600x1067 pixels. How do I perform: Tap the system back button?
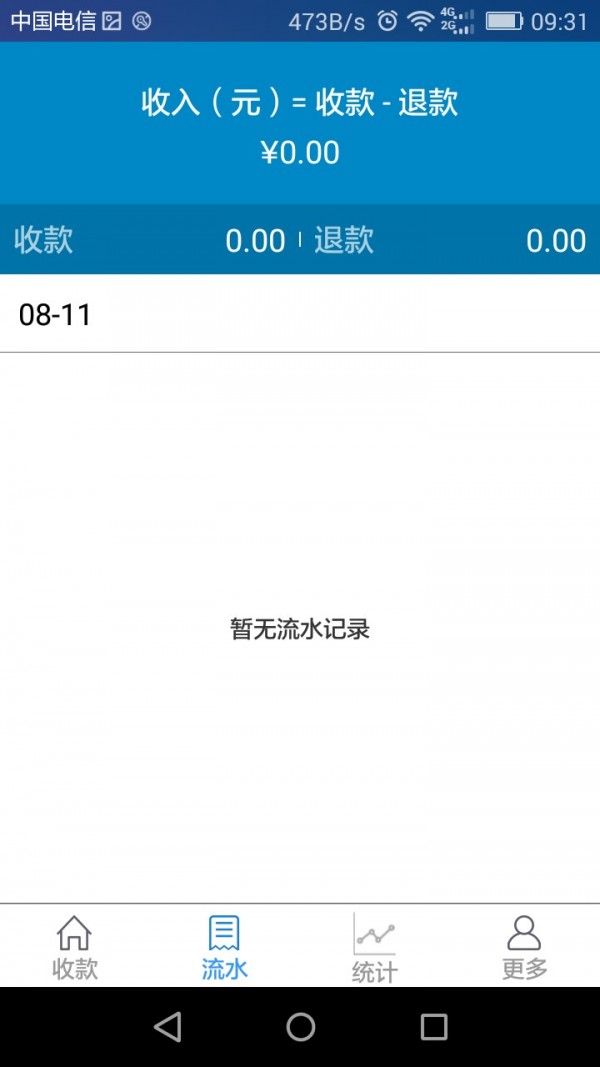(168, 1026)
